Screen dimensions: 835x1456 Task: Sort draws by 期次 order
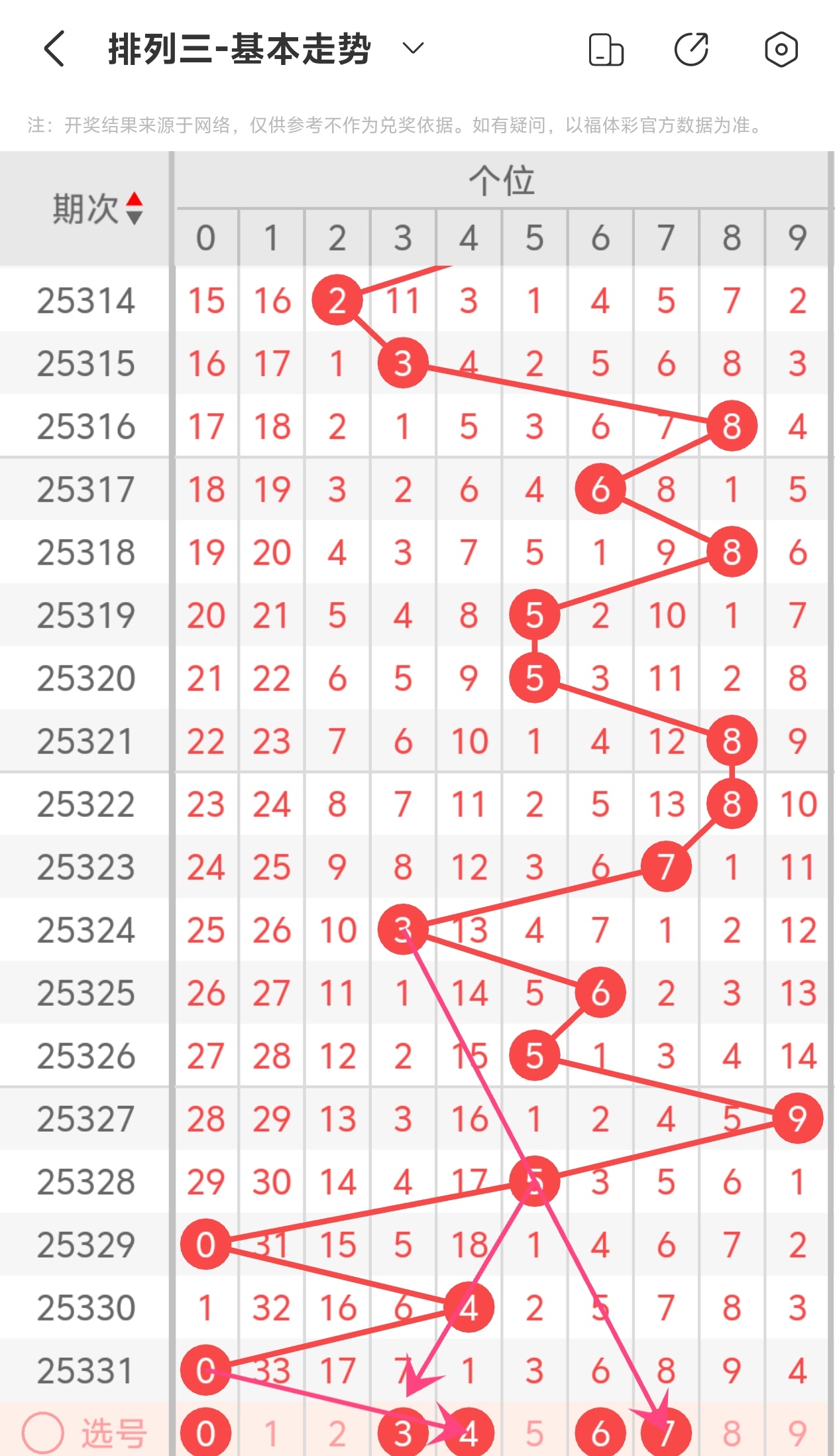click(x=134, y=208)
